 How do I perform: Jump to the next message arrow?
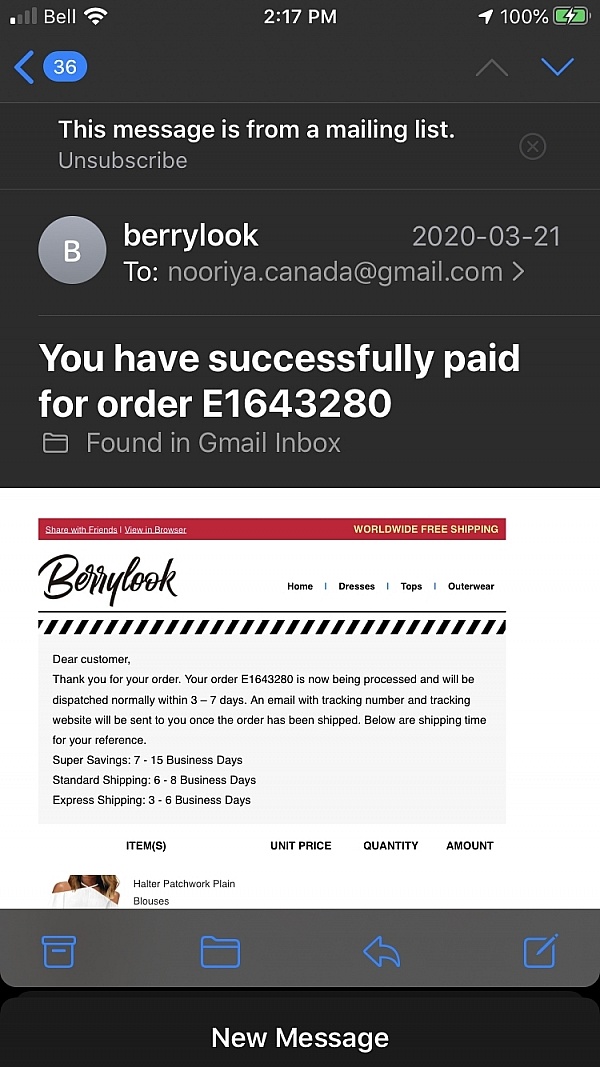557,67
